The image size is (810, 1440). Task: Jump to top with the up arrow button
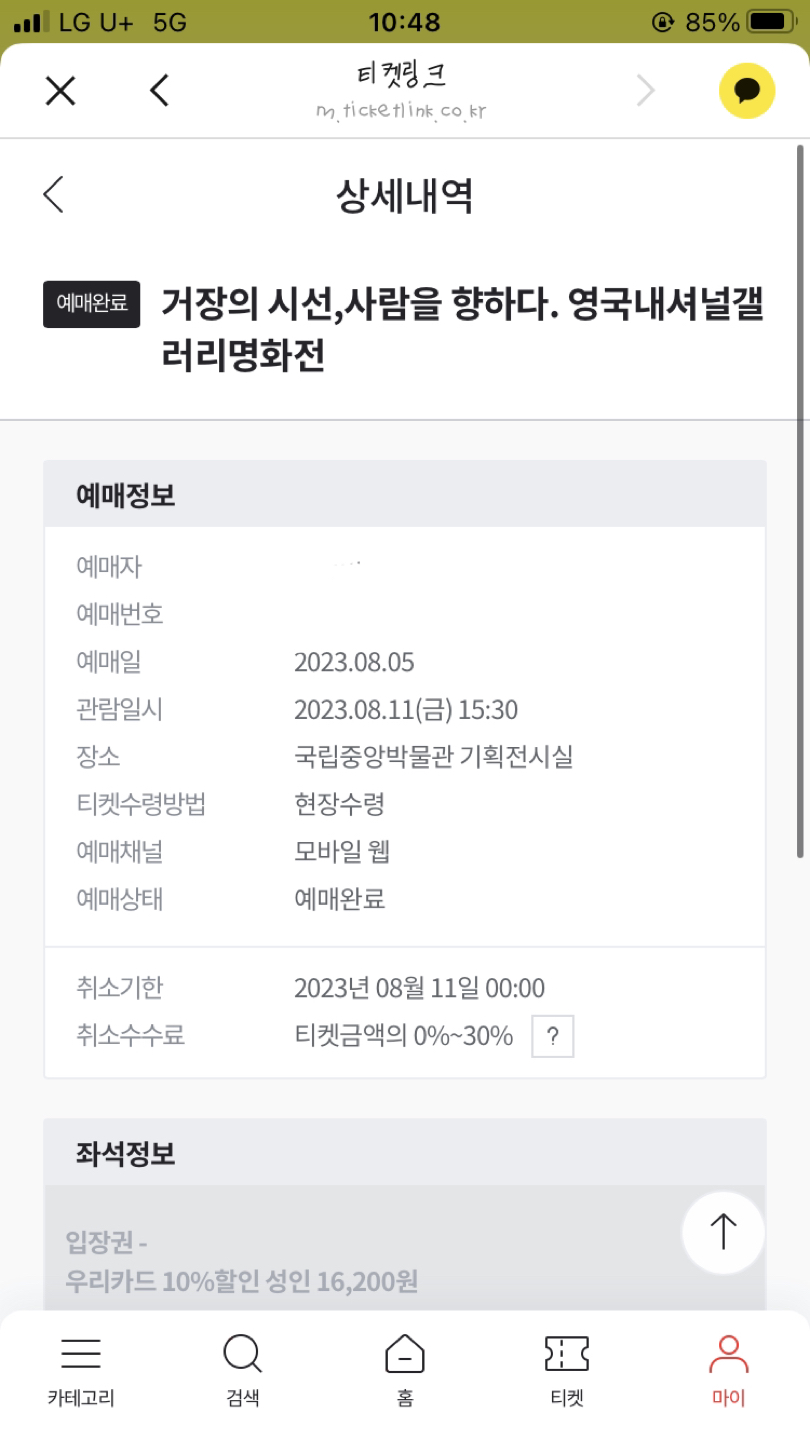pos(723,1231)
